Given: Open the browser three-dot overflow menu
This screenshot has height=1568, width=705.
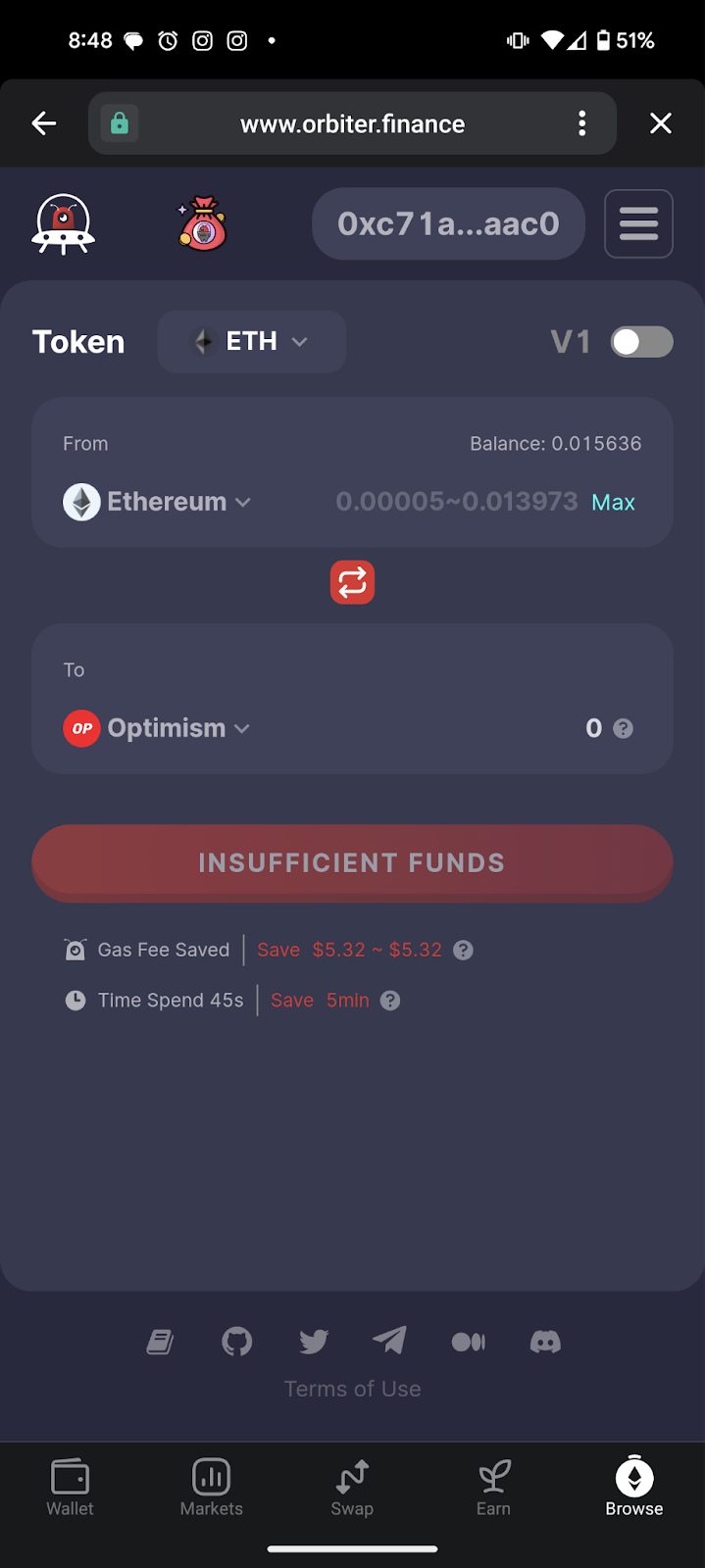Looking at the screenshot, I should [x=582, y=123].
